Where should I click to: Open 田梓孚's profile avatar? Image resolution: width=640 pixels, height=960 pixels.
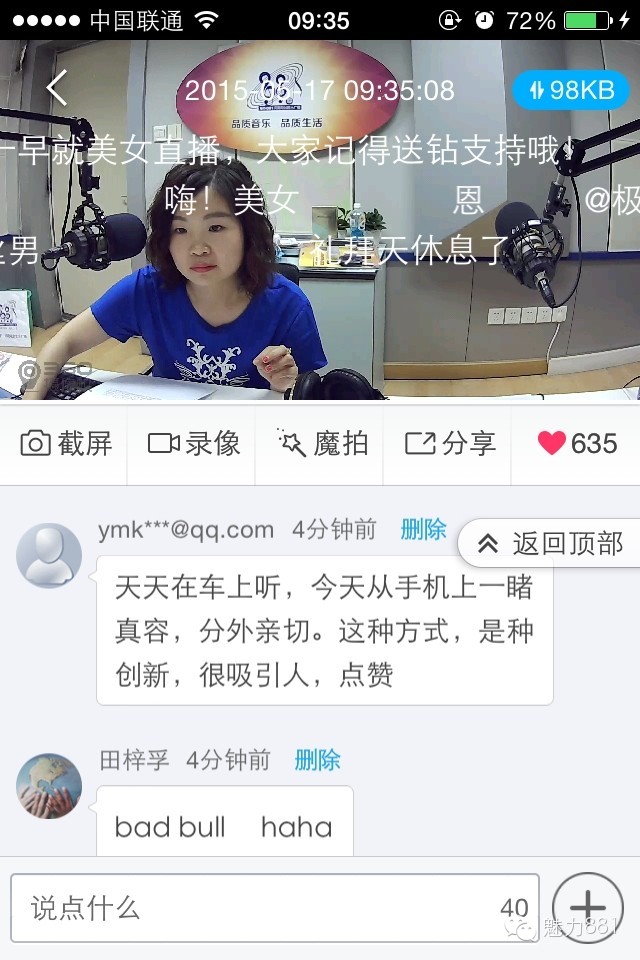point(49,785)
